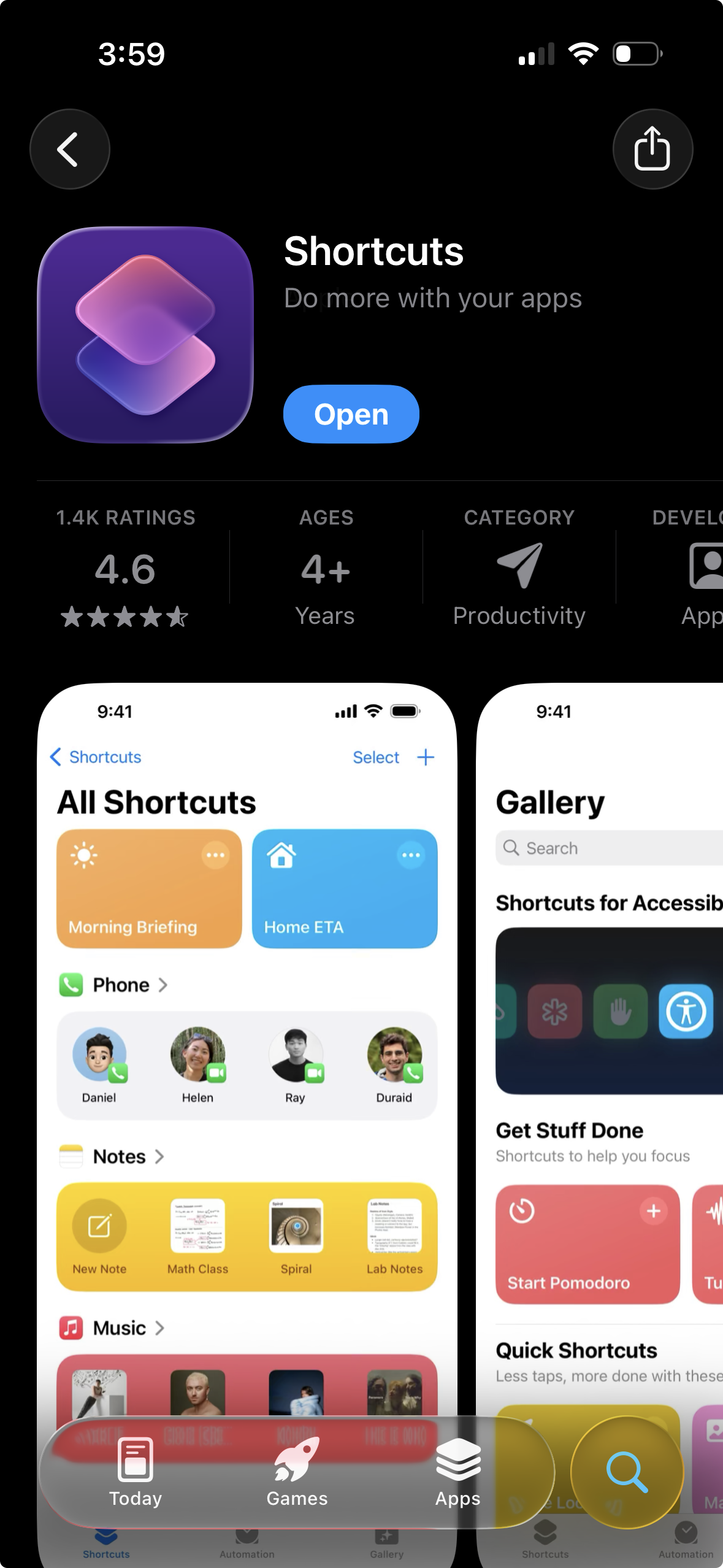The width and height of the screenshot is (723, 1568).
Task: Switch to the Games tab
Action: click(297, 1472)
